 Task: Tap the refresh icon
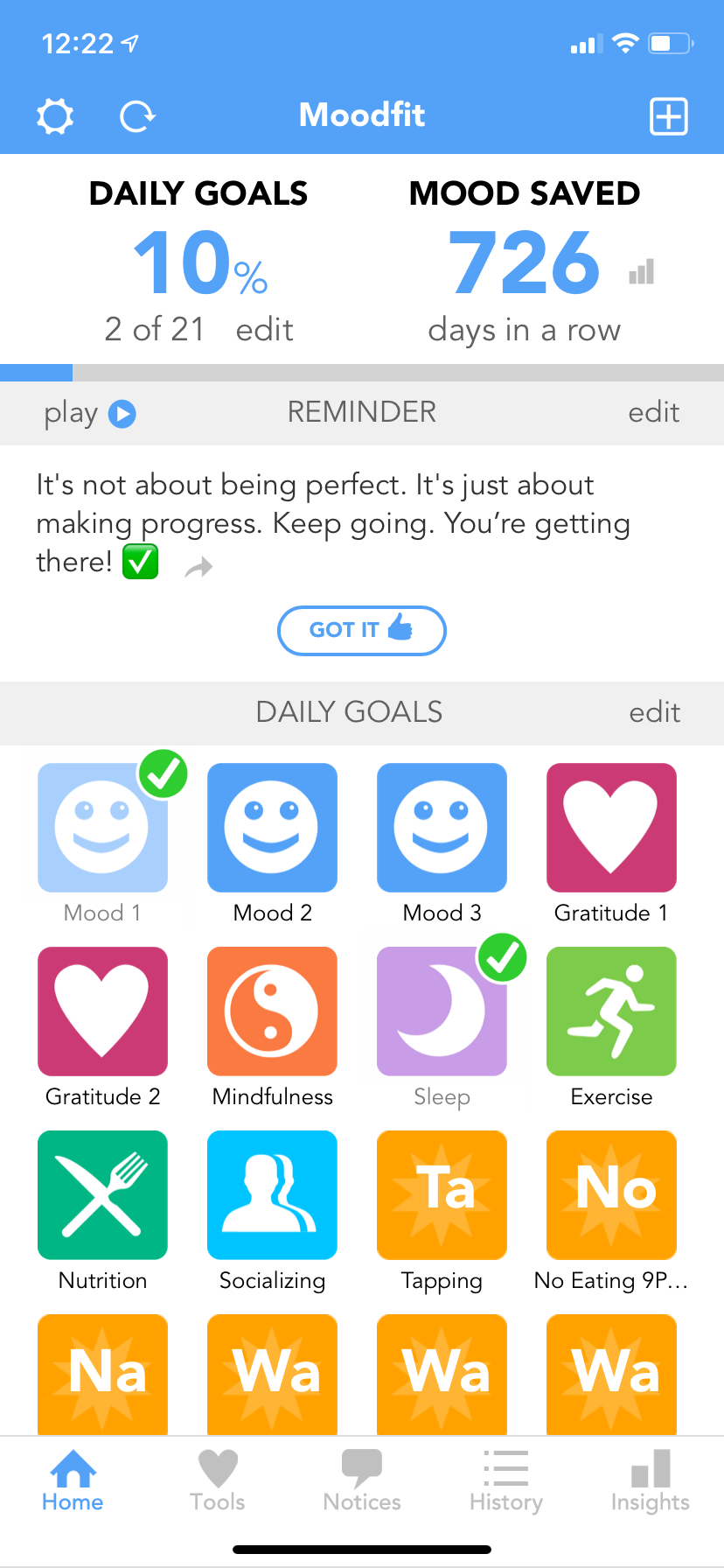point(137,115)
